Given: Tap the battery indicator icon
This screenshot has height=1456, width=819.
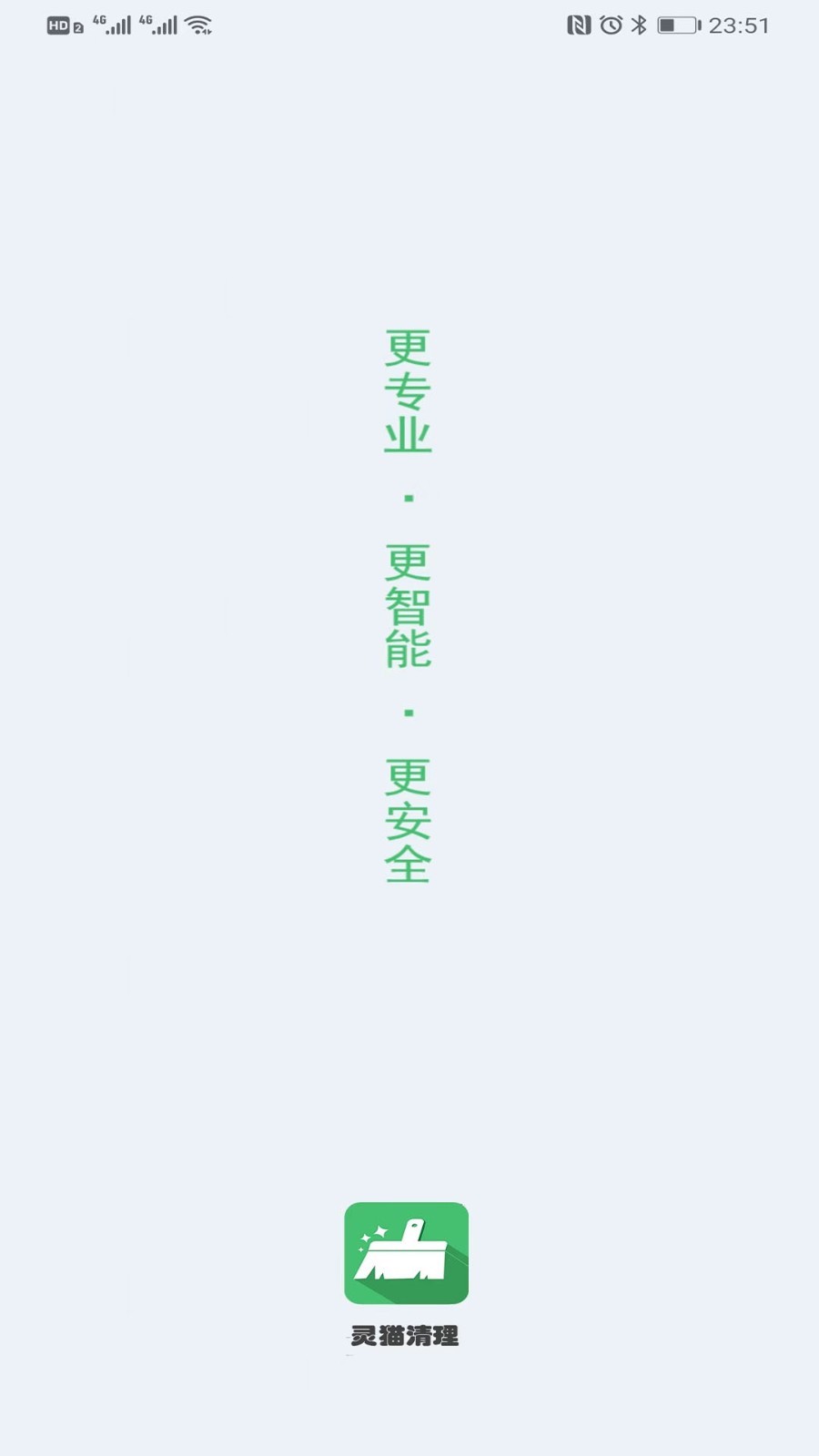Looking at the screenshot, I should pos(678,25).
